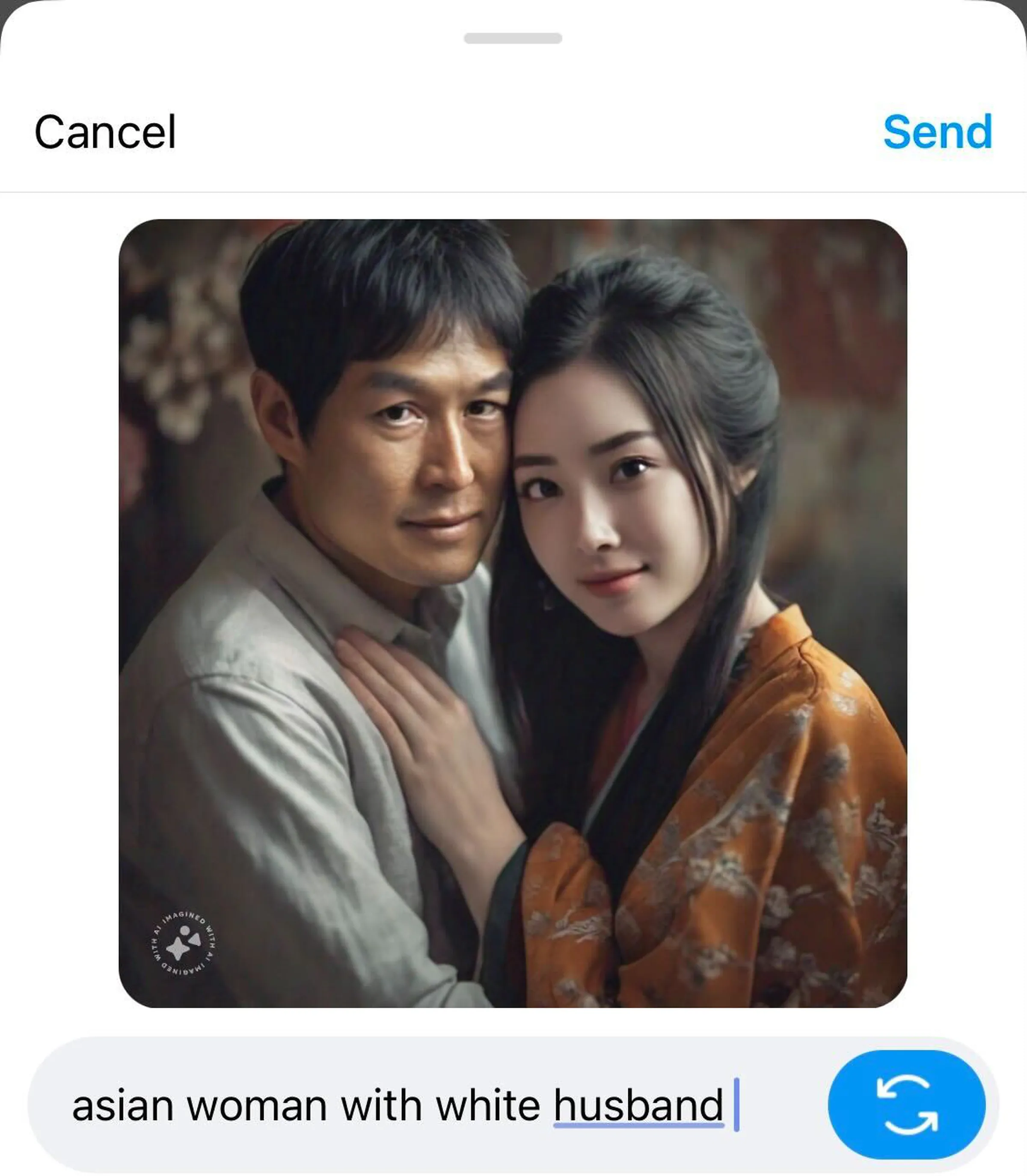The width and height of the screenshot is (1027, 1176).
Task: Tap Cancel to discard the generated image
Action: coord(105,132)
